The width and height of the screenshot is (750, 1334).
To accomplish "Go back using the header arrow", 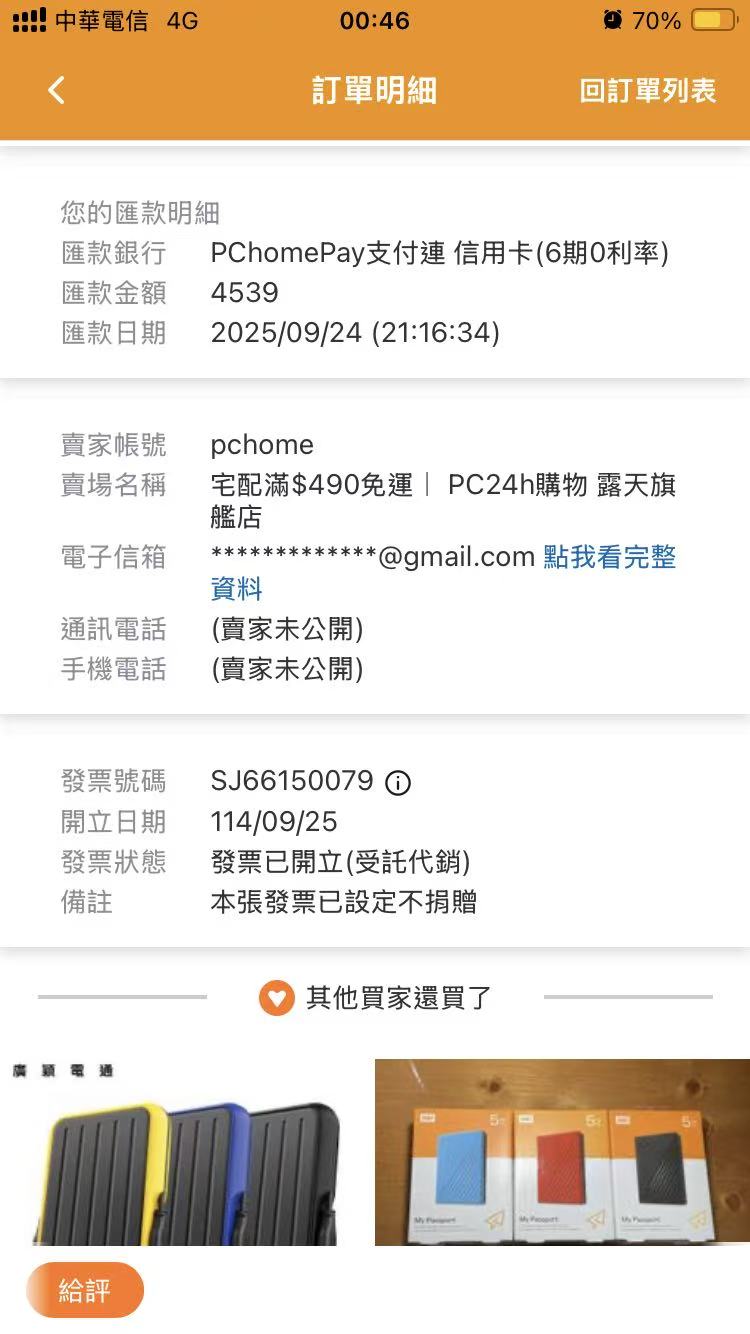I will pyautogui.click(x=56, y=90).
